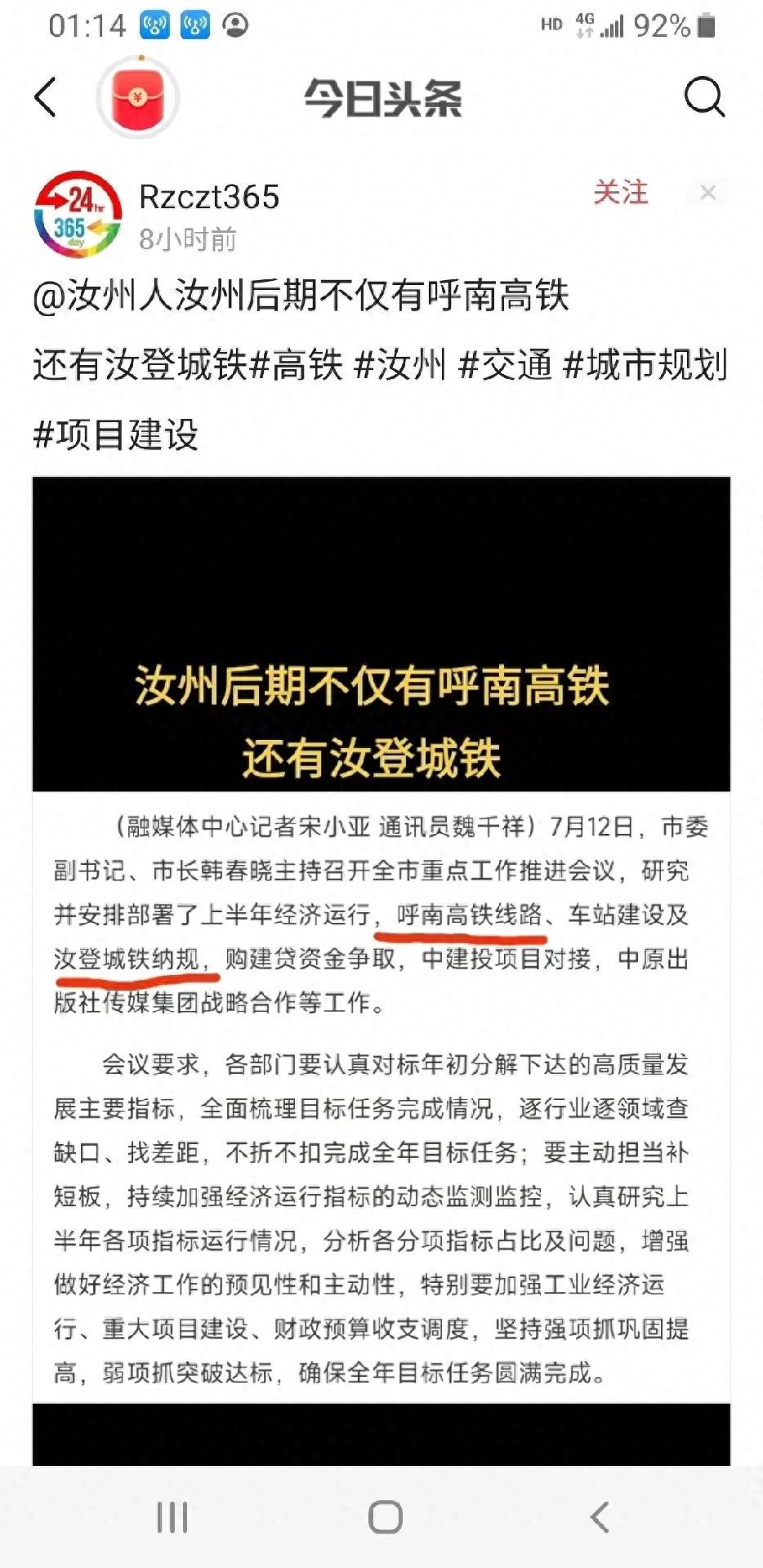Image resolution: width=763 pixels, height=1568 pixels.
Task: Open the #城市规划 hashtag
Action: pyautogui.click(x=645, y=365)
